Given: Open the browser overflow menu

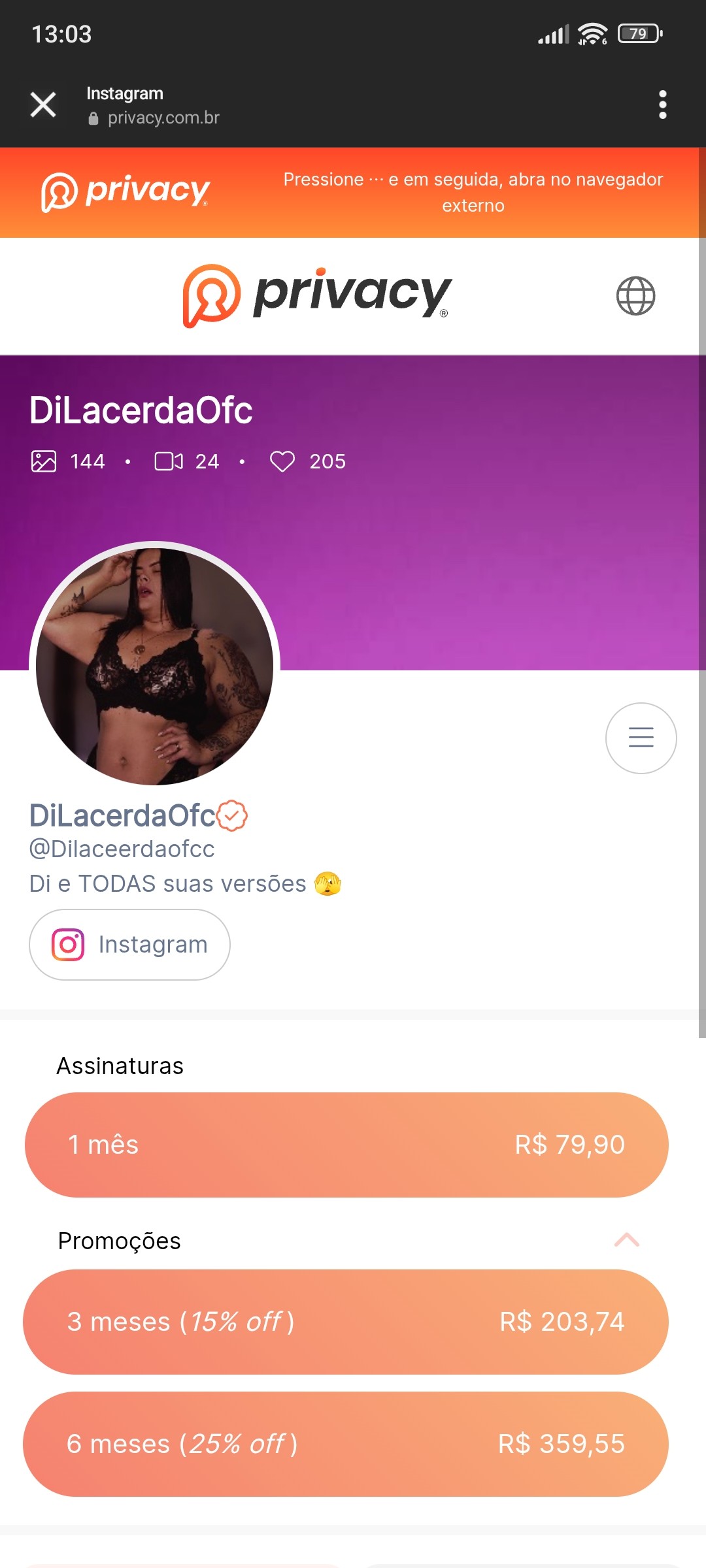Looking at the screenshot, I should 662,105.
